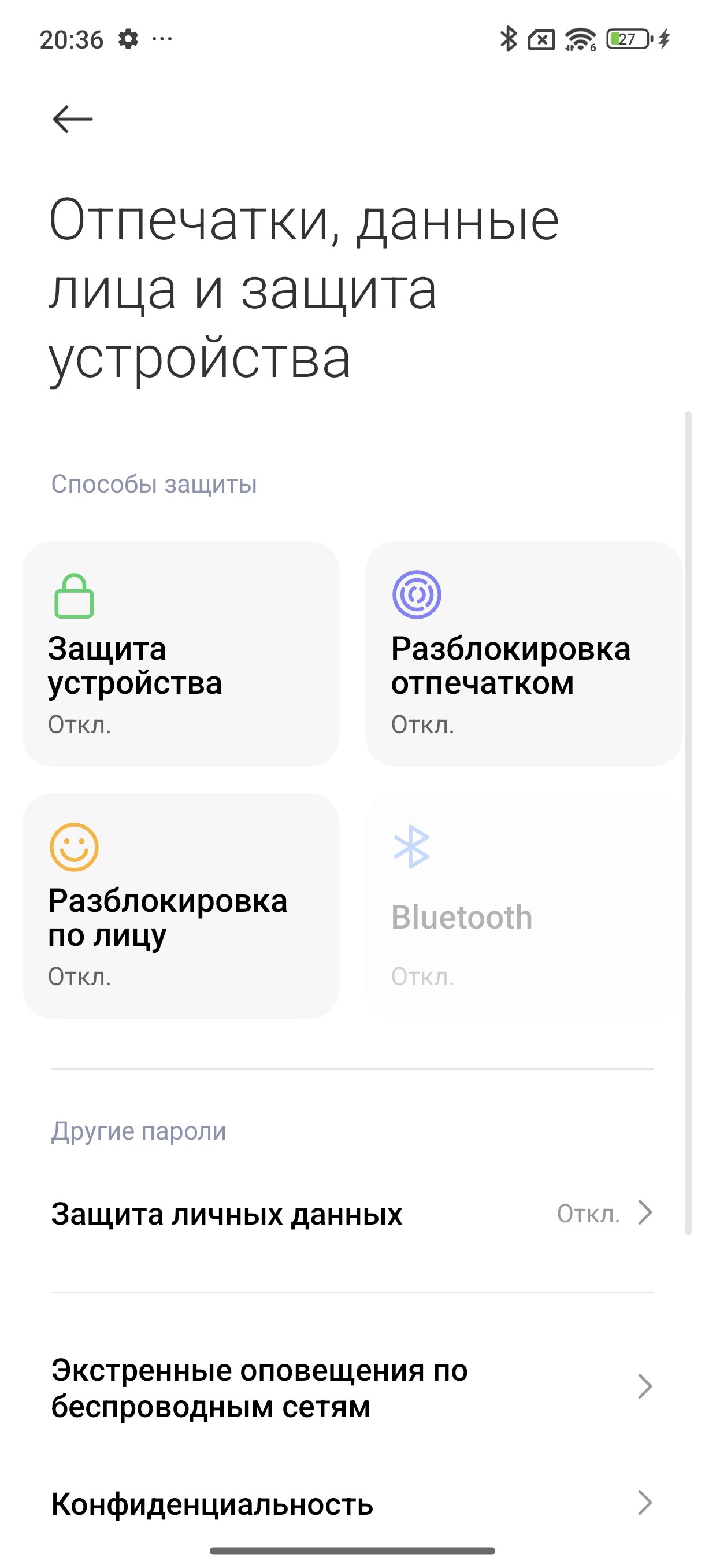
Task: Open Разблокировка по лицу card
Action: (181, 906)
